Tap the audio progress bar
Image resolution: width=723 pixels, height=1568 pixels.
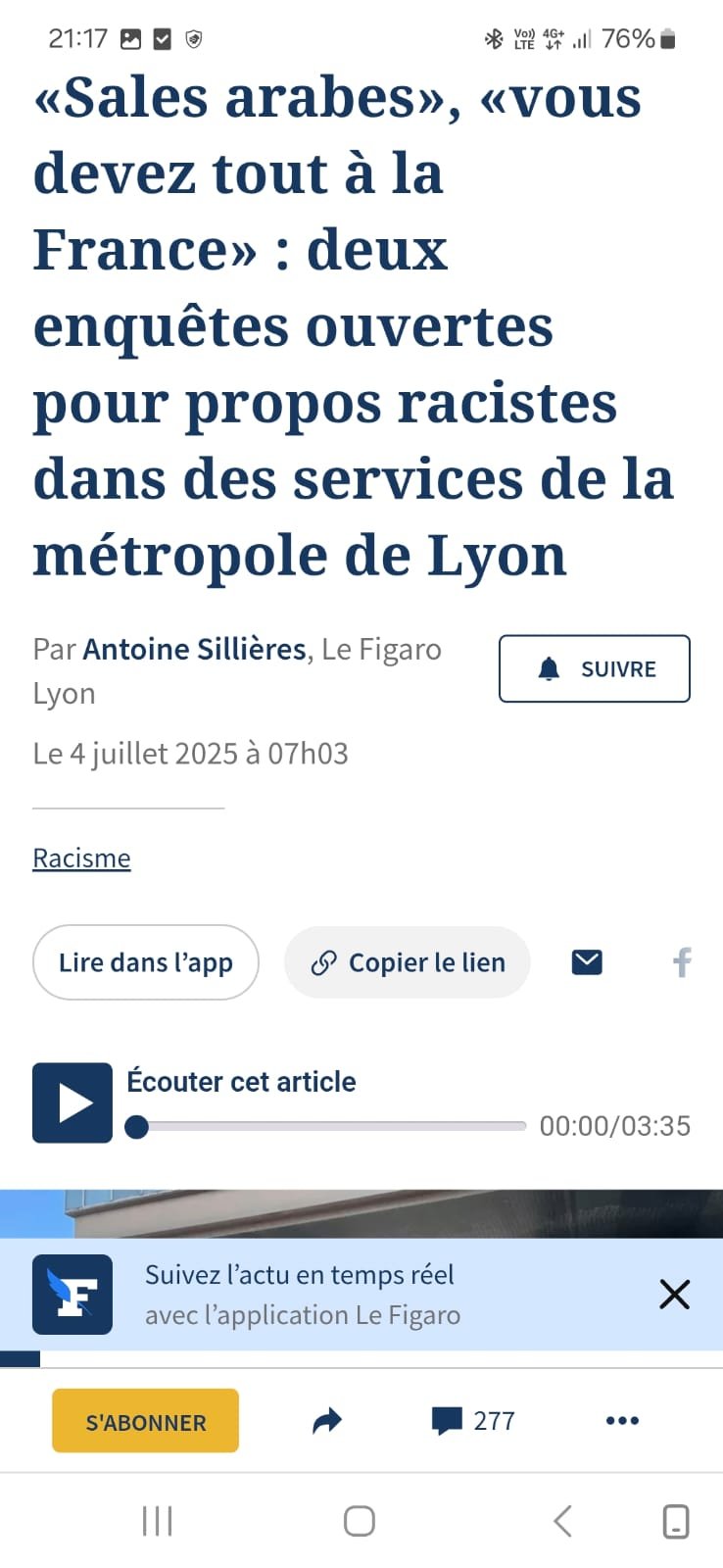pyautogui.click(x=333, y=1126)
